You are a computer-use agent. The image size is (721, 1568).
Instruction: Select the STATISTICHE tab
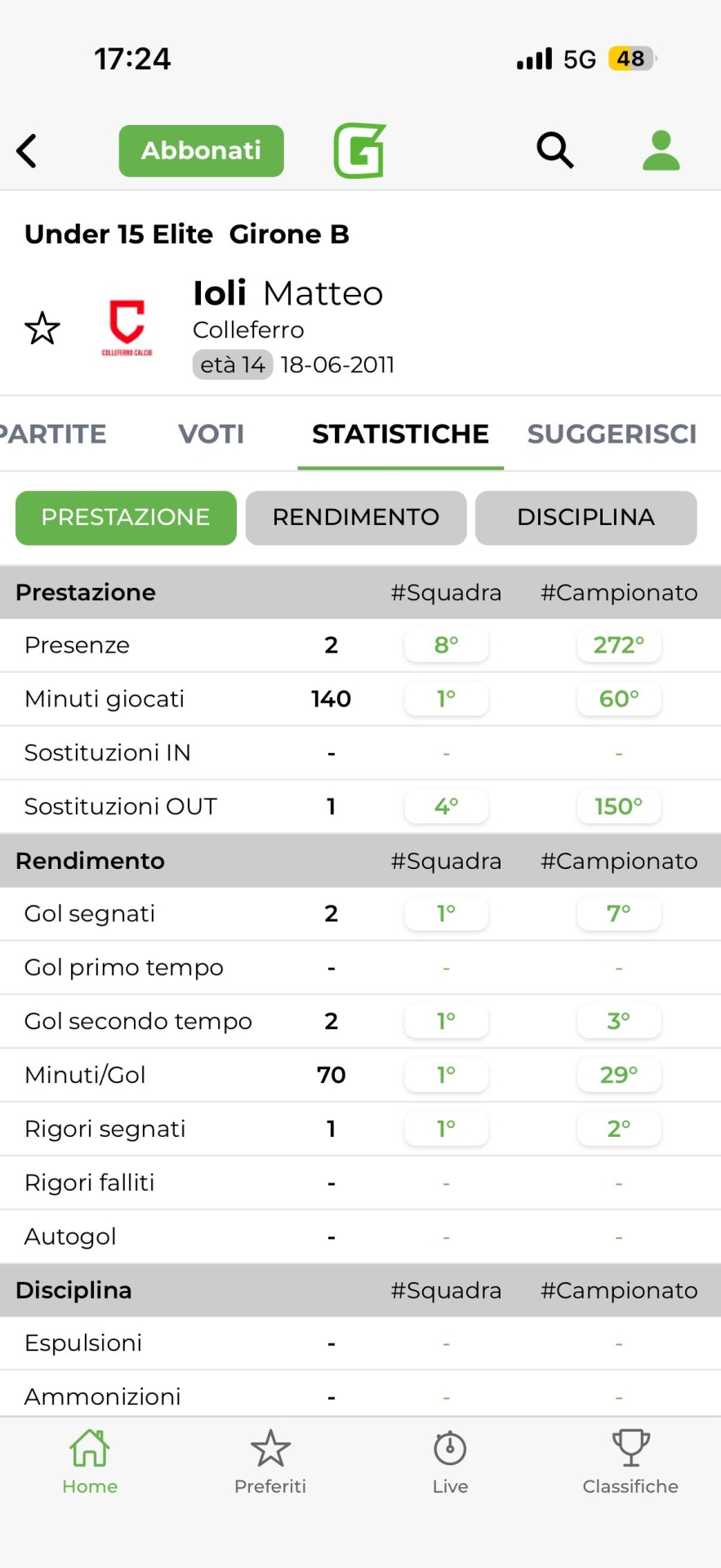click(x=400, y=434)
